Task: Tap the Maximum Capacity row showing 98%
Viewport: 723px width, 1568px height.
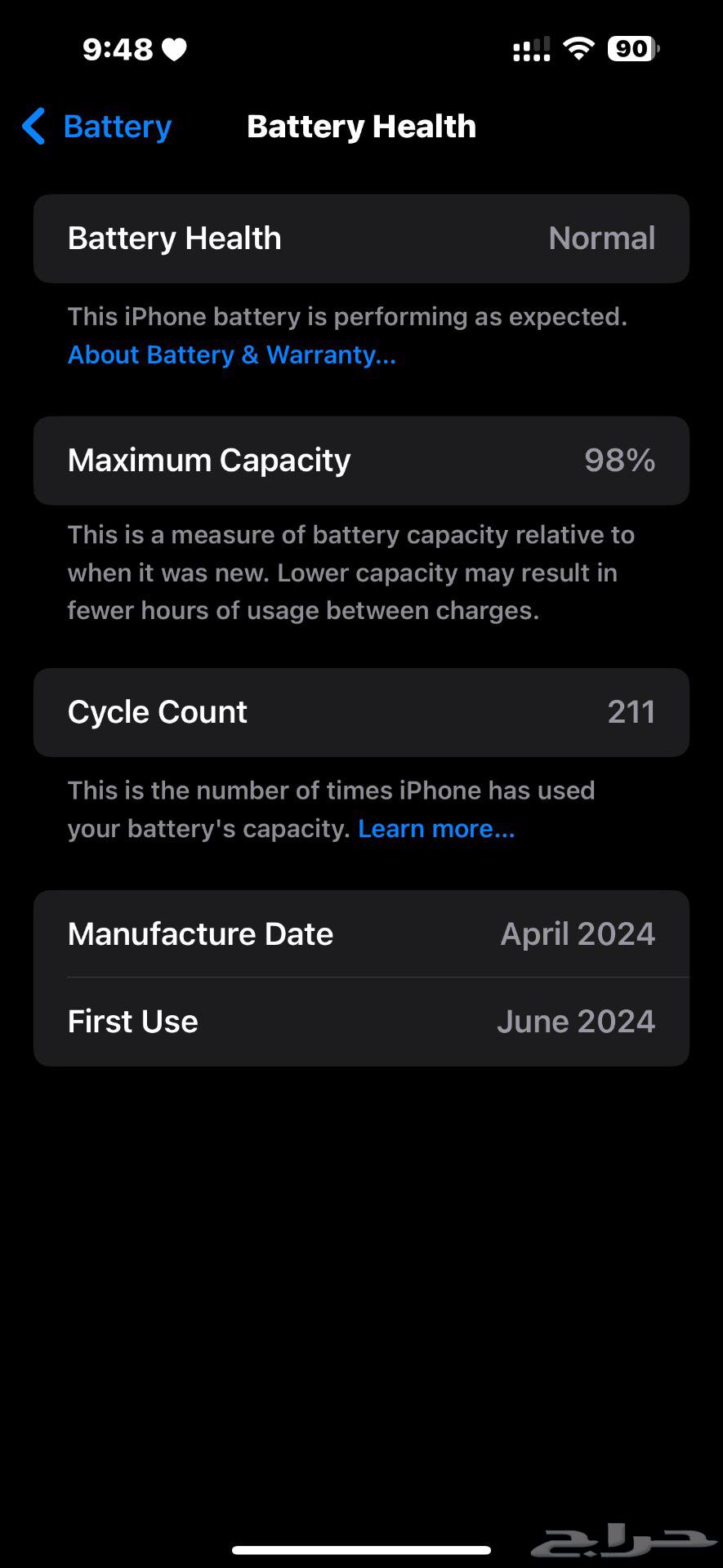Action: pos(361,460)
